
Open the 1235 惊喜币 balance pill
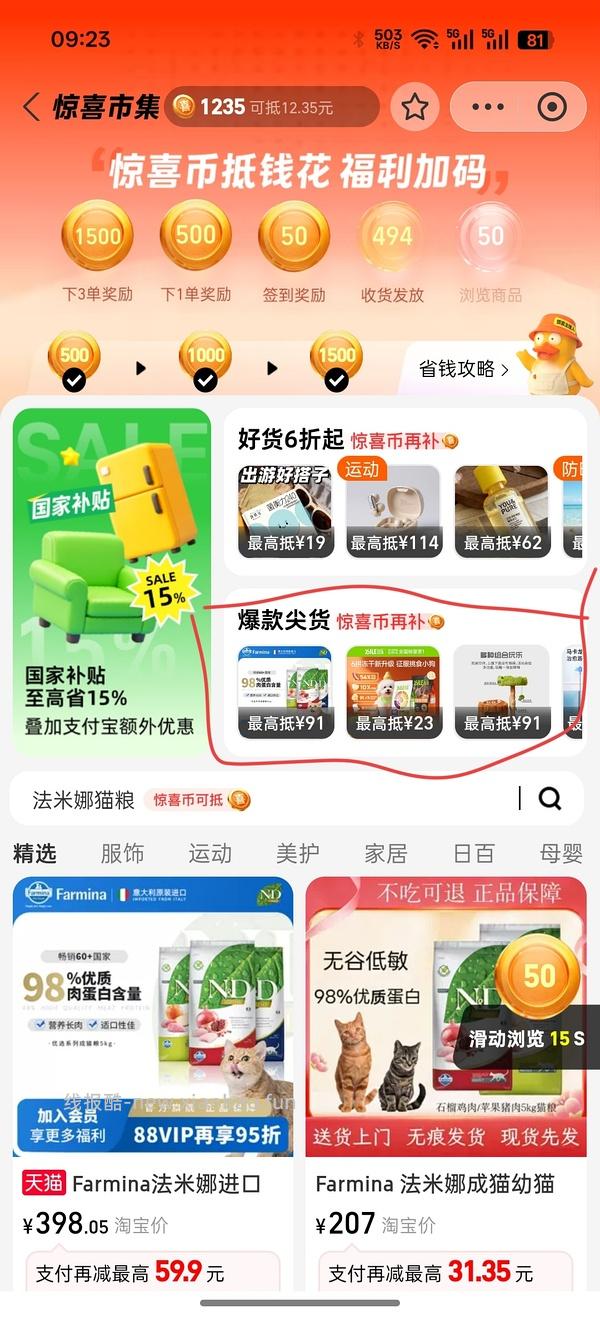272,107
